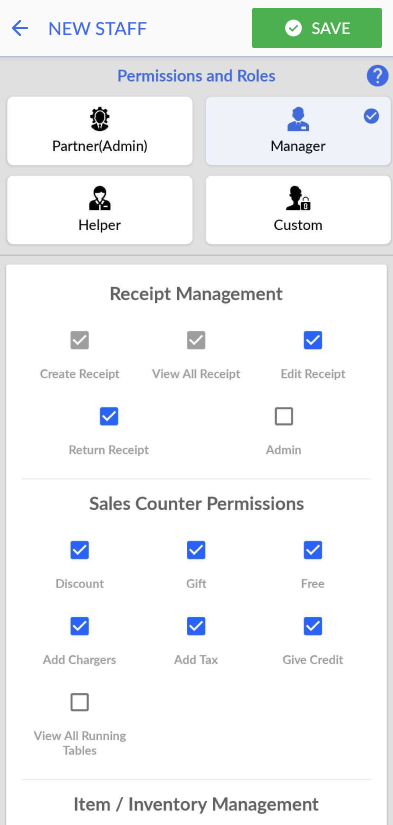Image resolution: width=393 pixels, height=825 pixels.
Task: Disable Give Credit permission
Action: 313,626
